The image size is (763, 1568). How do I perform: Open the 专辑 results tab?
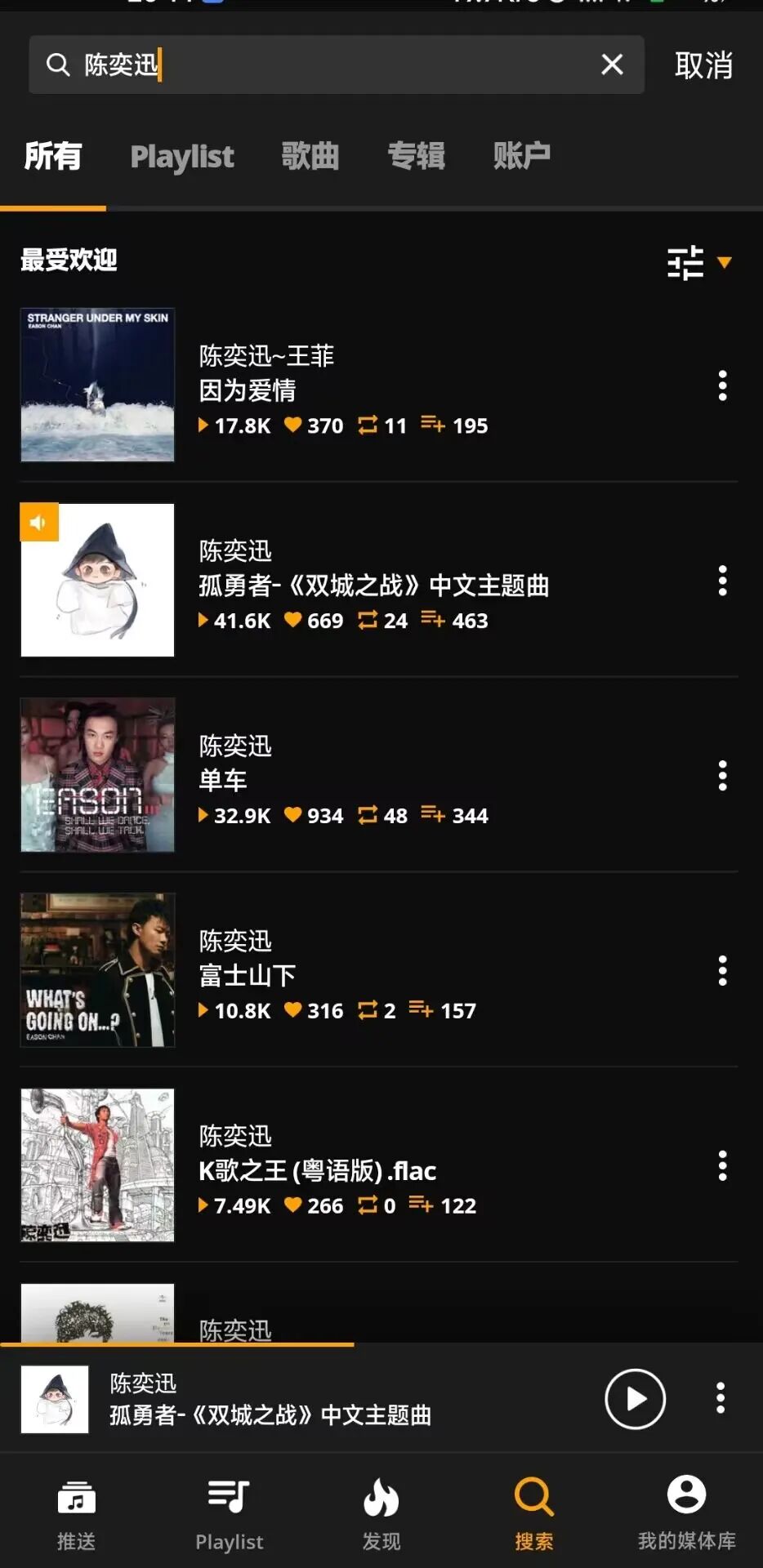pyautogui.click(x=416, y=156)
